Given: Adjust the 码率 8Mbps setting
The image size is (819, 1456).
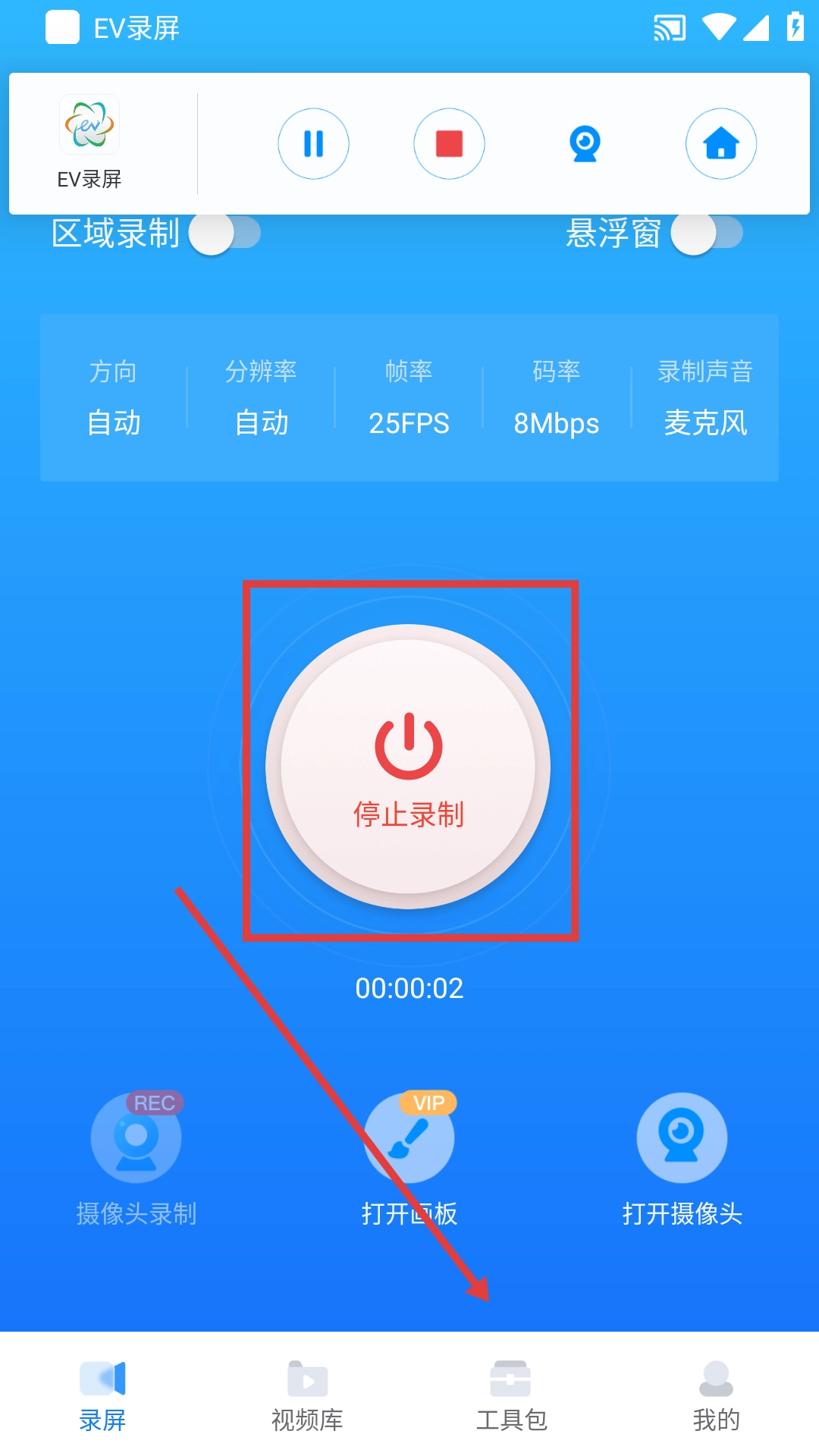Looking at the screenshot, I should [x=557, y=399].
